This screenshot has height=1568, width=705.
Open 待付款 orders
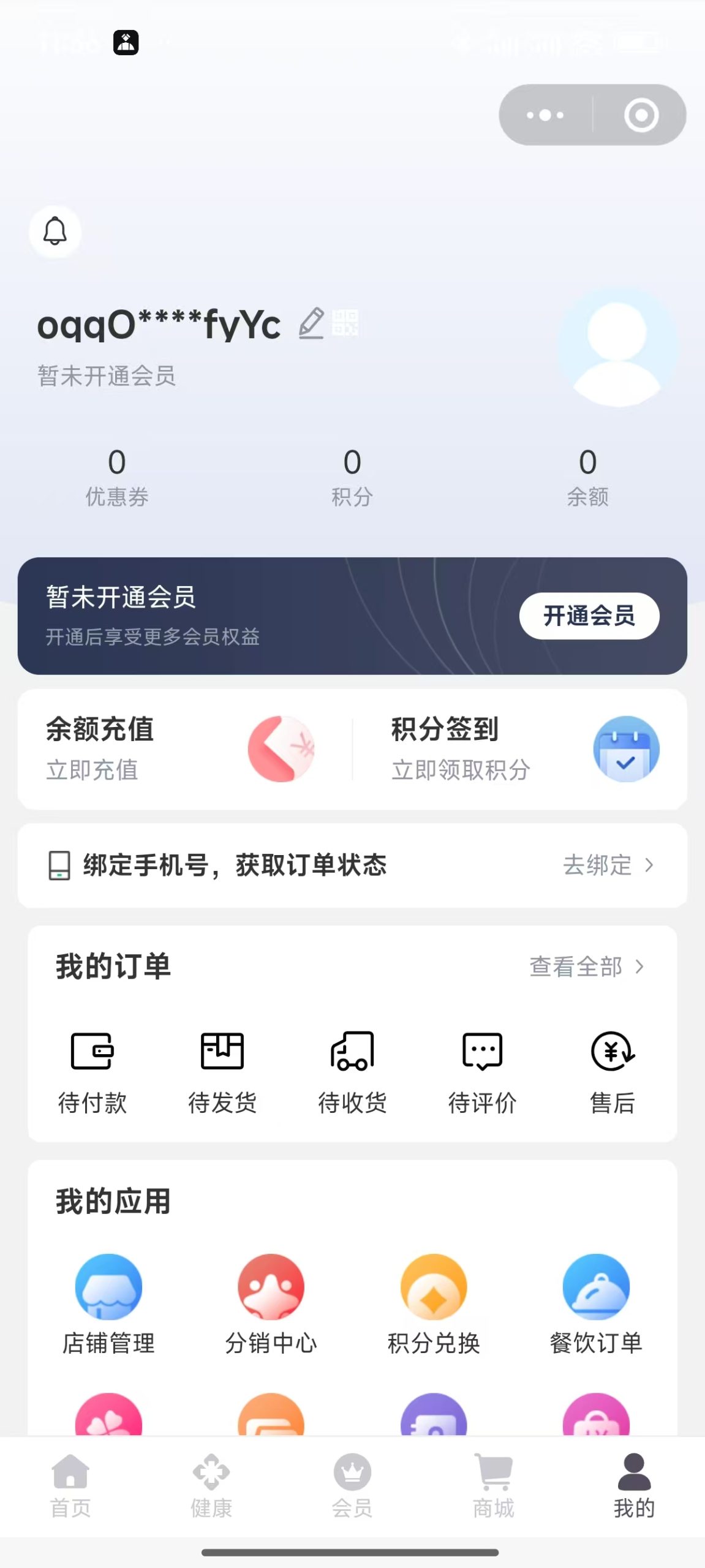point(92,1072)
